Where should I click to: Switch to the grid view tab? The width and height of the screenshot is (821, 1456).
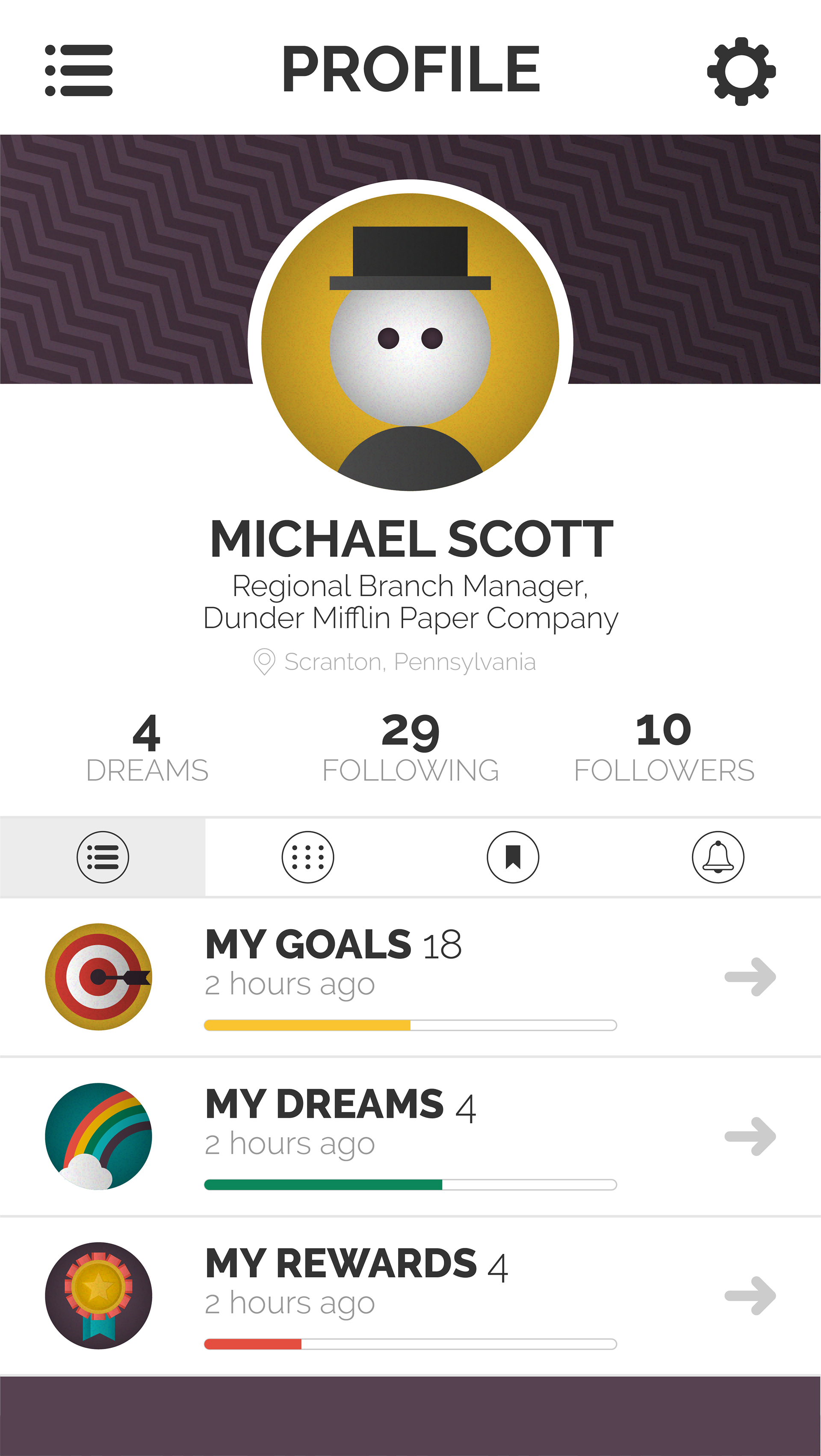(307, 857)
